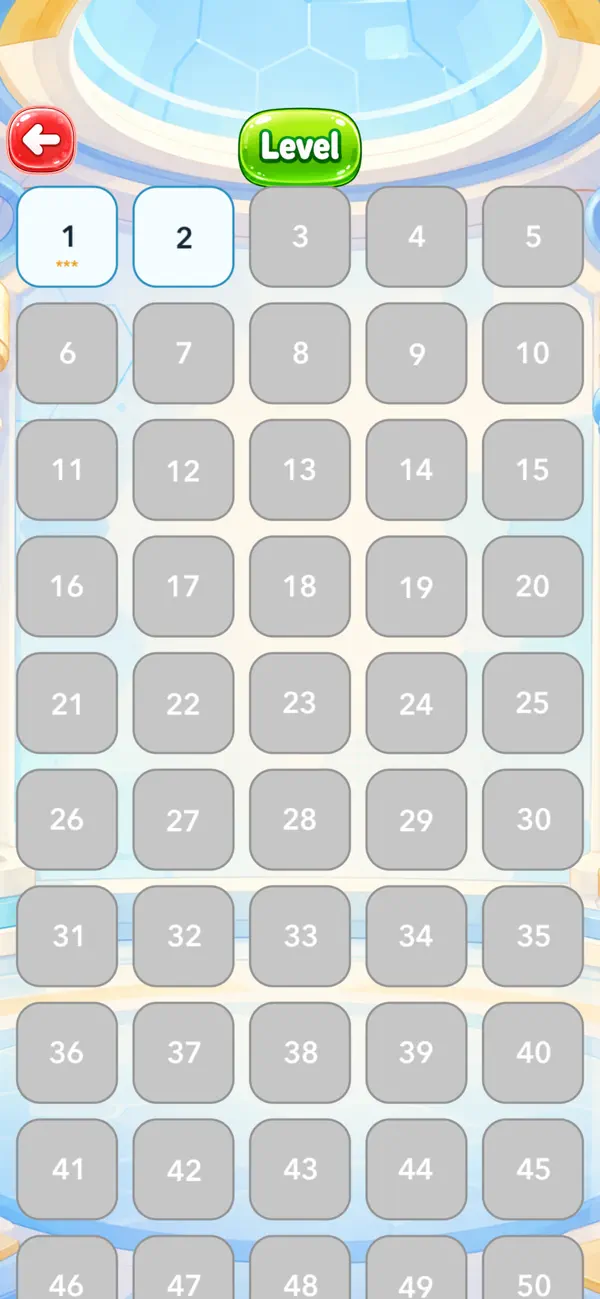Choose the level 8 tile
This screenshot has height=1299, width=600.
click(300, 353)
